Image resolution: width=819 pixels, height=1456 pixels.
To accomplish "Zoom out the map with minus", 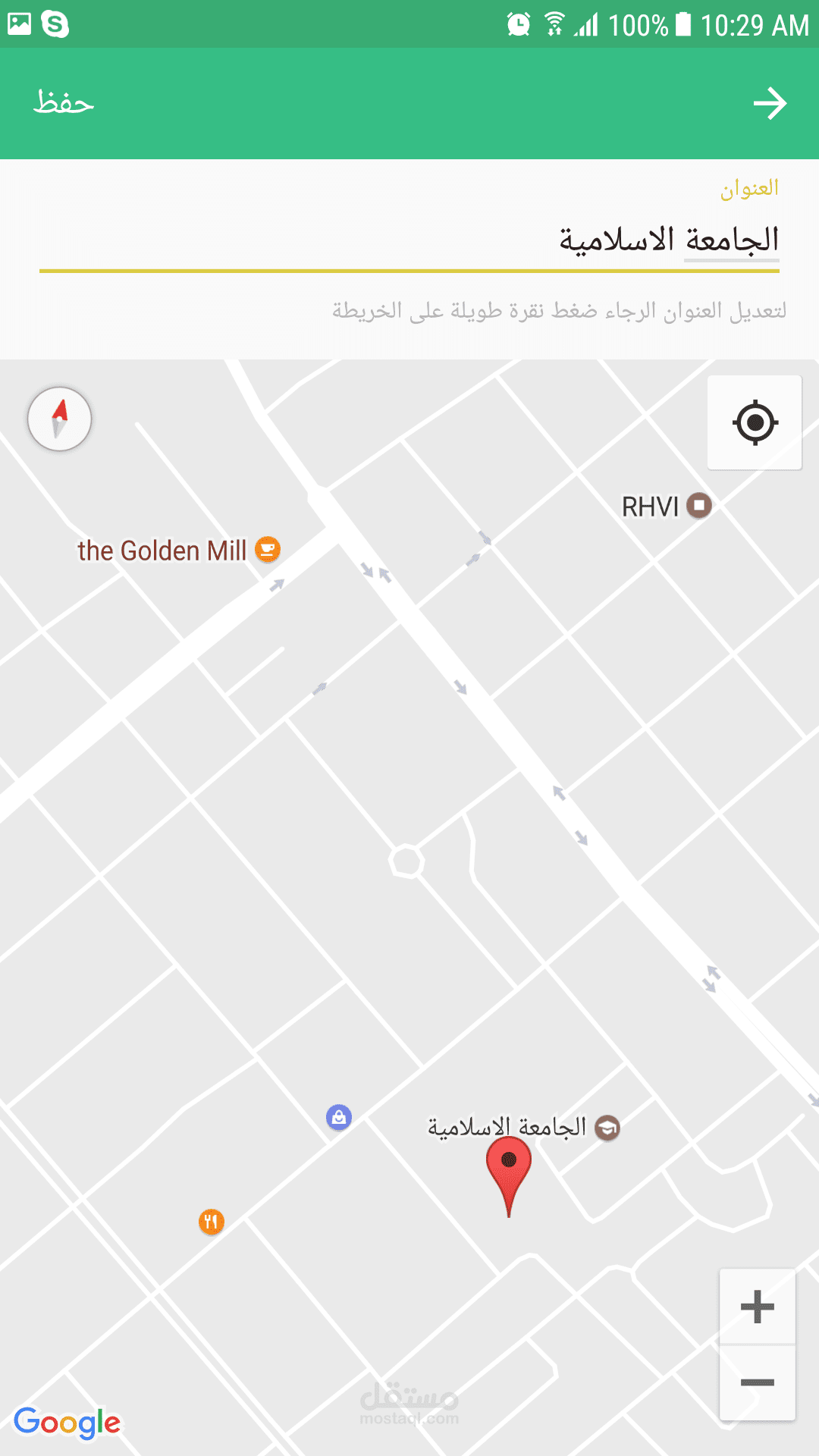I will [x=757, y=1382].
